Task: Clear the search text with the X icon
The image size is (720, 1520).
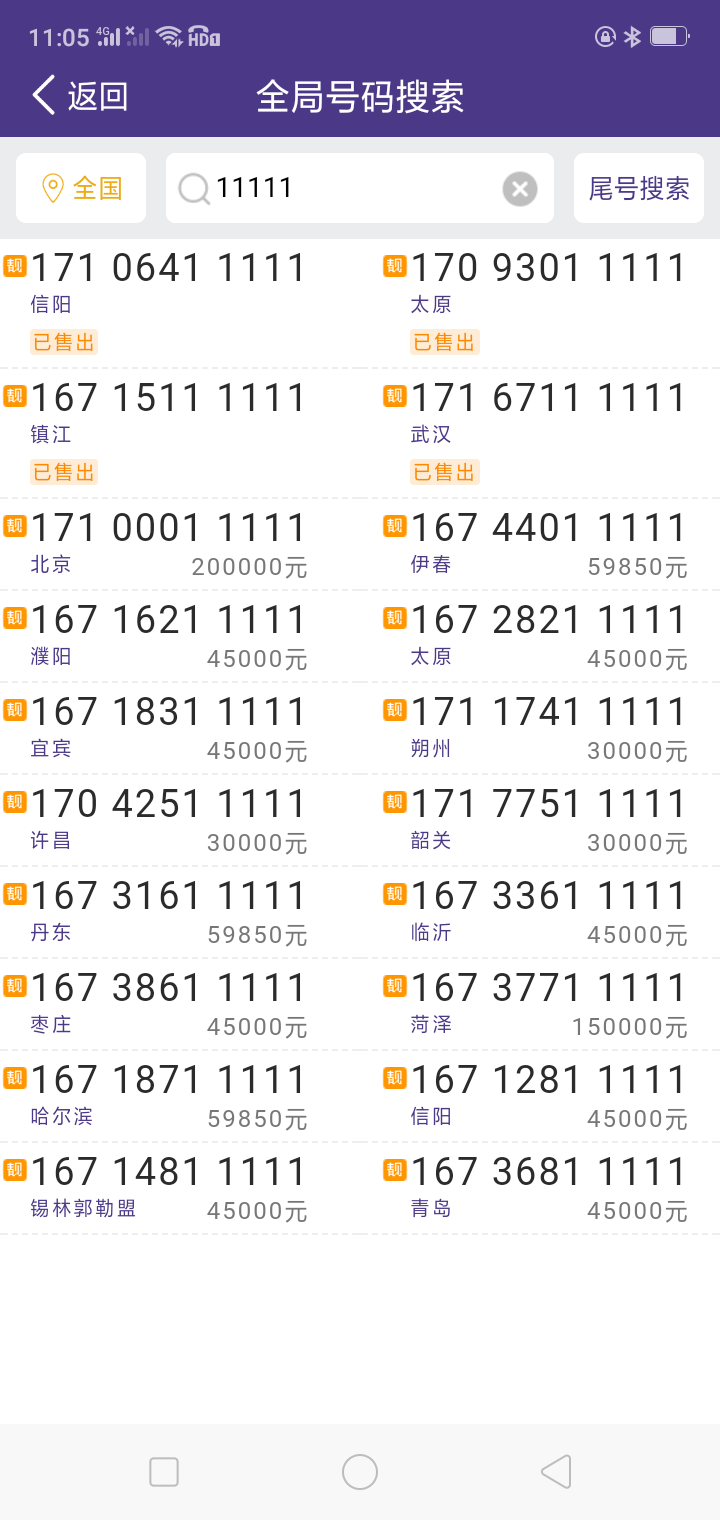Action: point(519,188)
